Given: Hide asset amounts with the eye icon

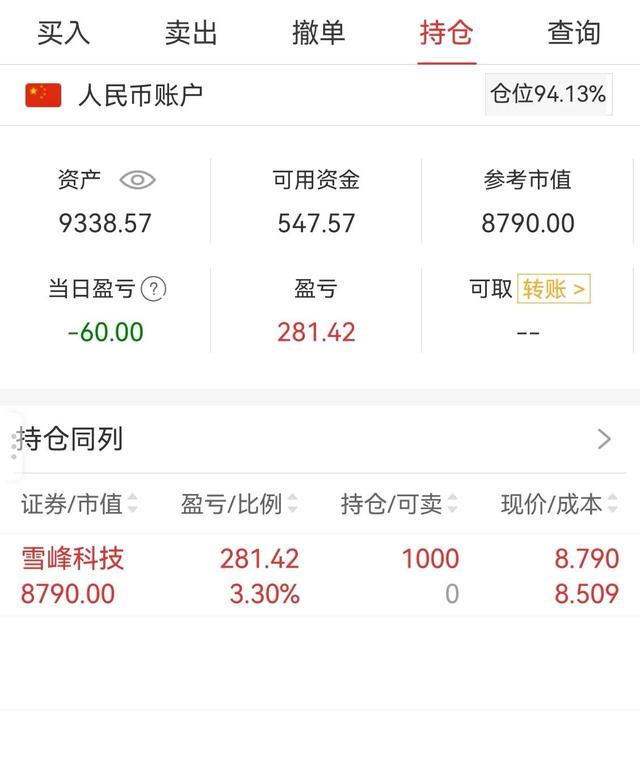Looking at the screenshot, I should coord(137,180).
